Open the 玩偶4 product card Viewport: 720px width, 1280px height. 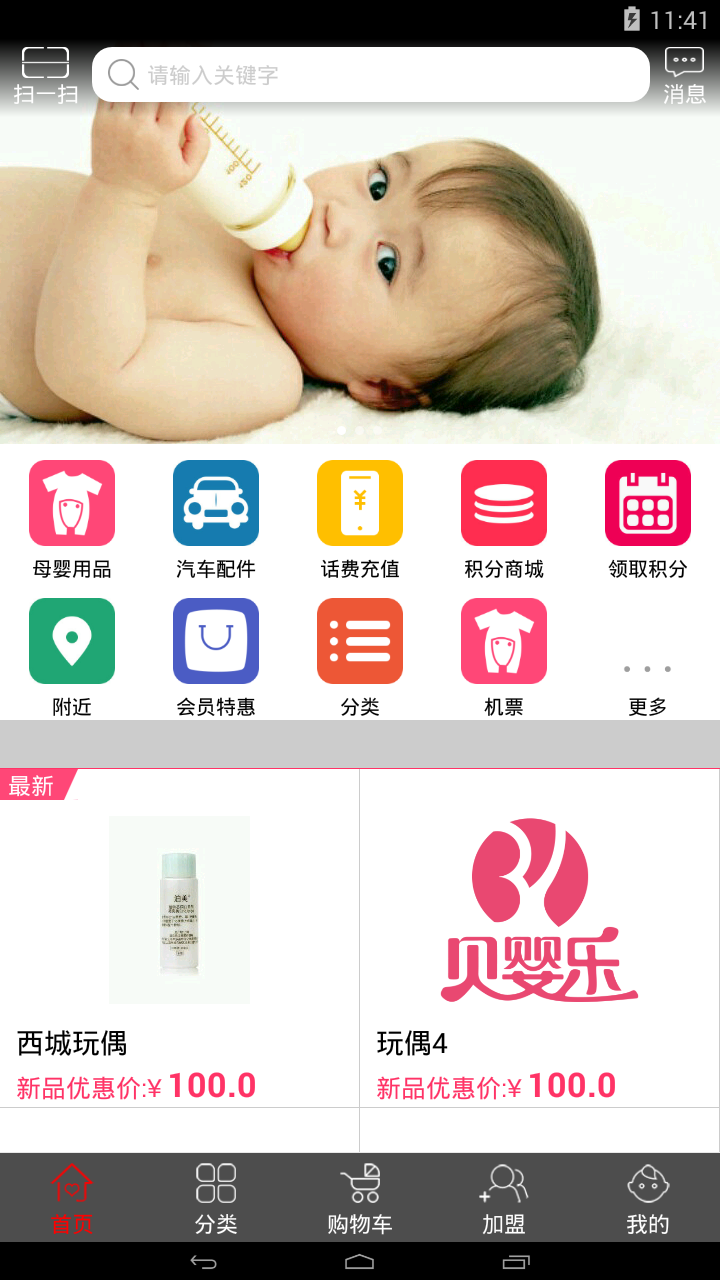pyautogui.click(x=540, y=938)
